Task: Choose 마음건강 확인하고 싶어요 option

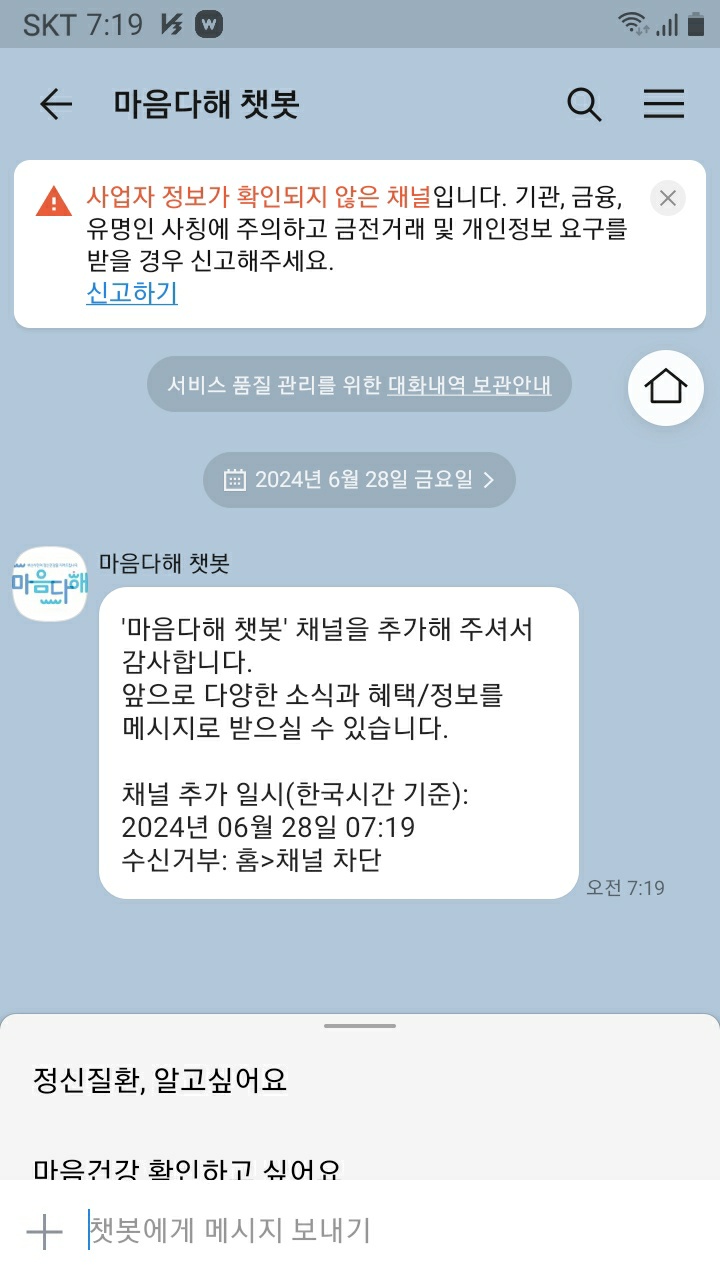Action: [x=187, y=1167]
